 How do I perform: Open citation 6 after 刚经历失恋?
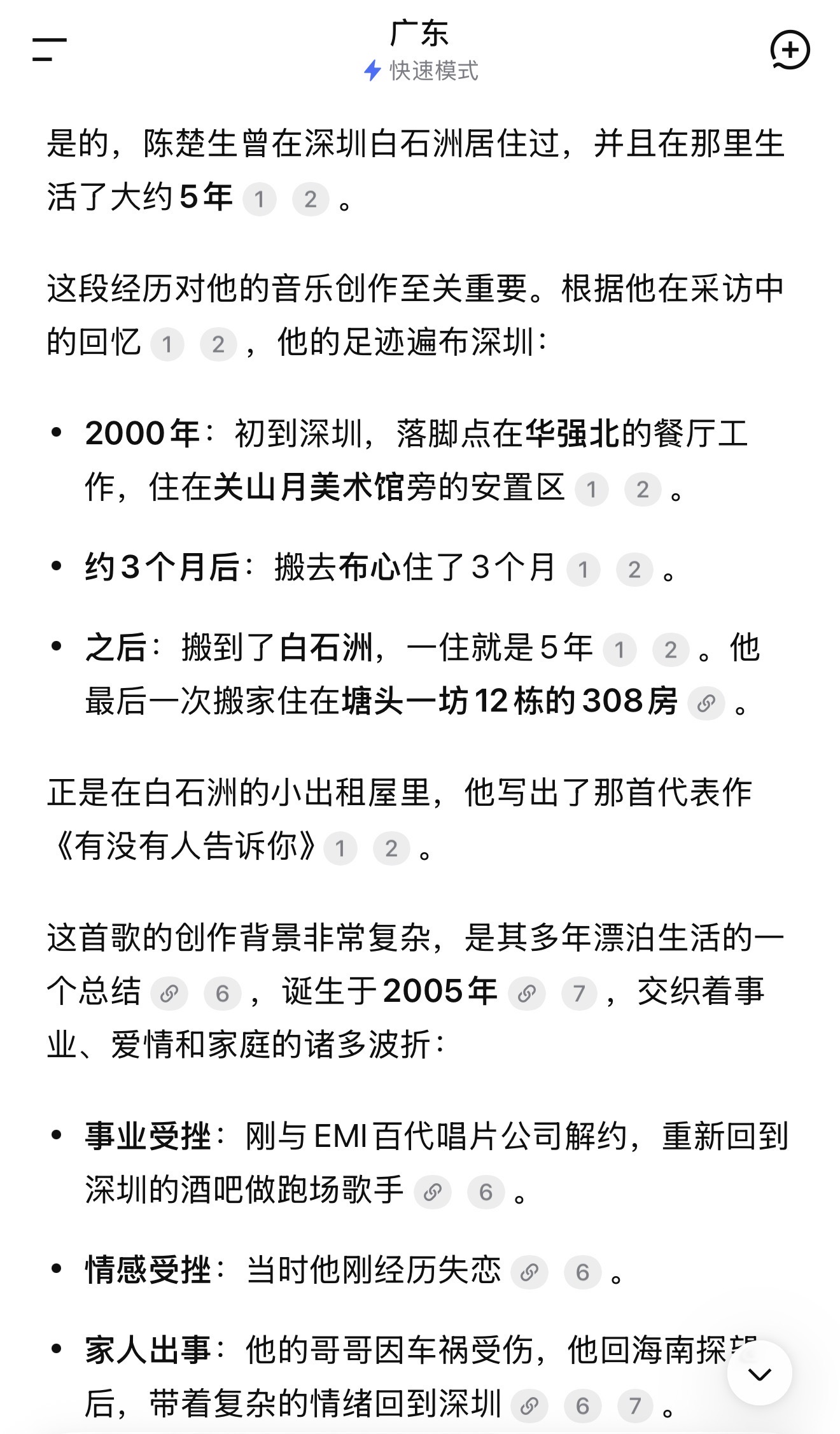click(582, 1272)
